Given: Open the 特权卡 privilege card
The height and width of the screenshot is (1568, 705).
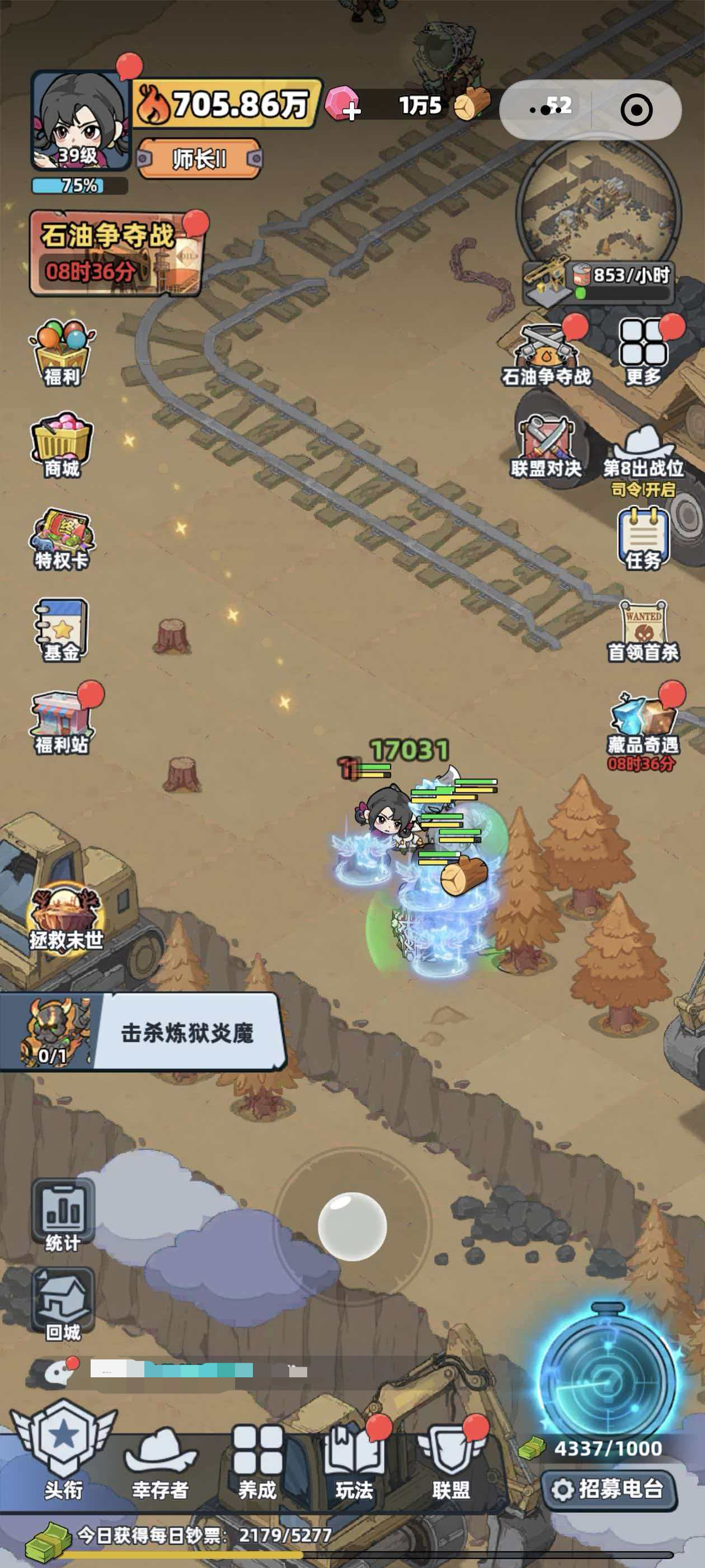Looking at the screenshot, I should [61, 539].
